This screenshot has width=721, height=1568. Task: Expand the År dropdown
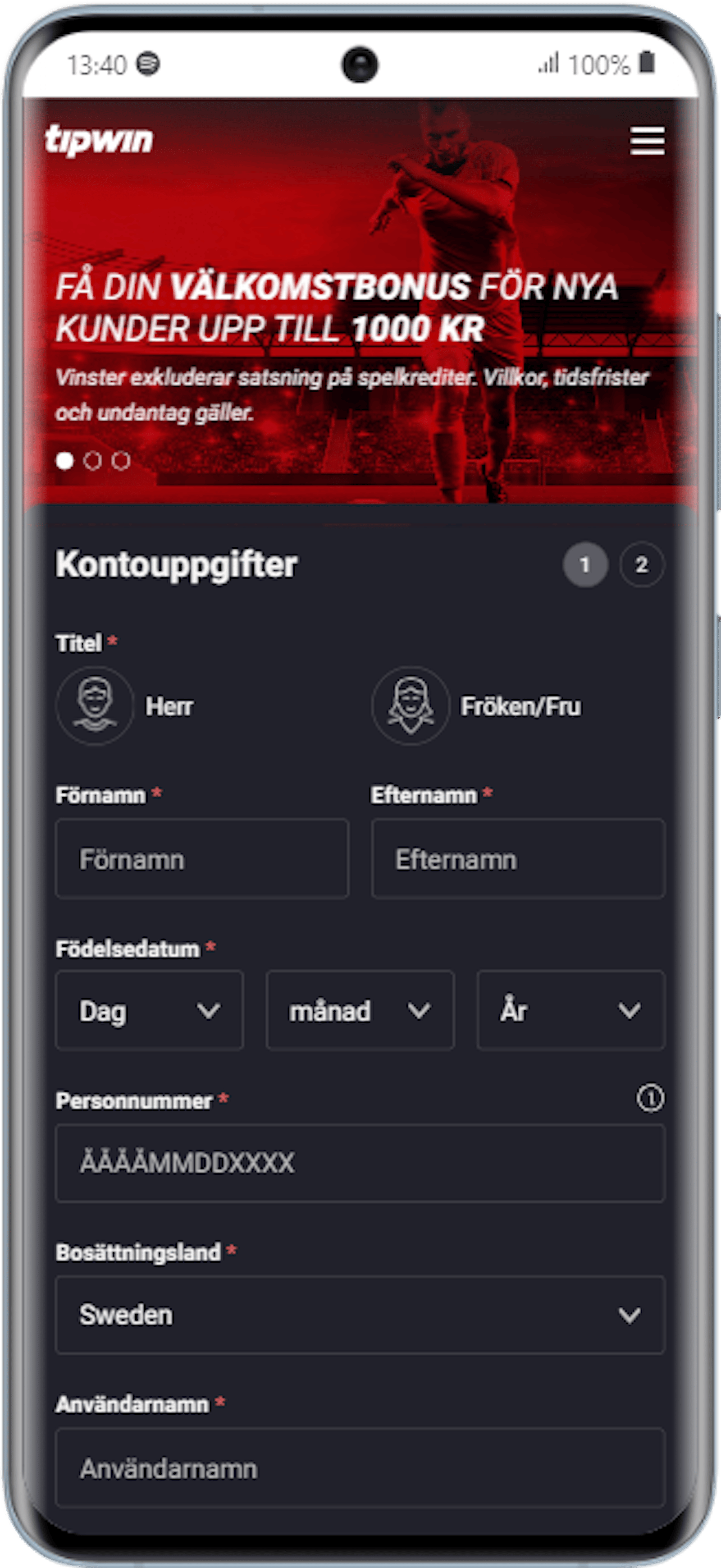pyautogui.click(x=570, y=1010)
